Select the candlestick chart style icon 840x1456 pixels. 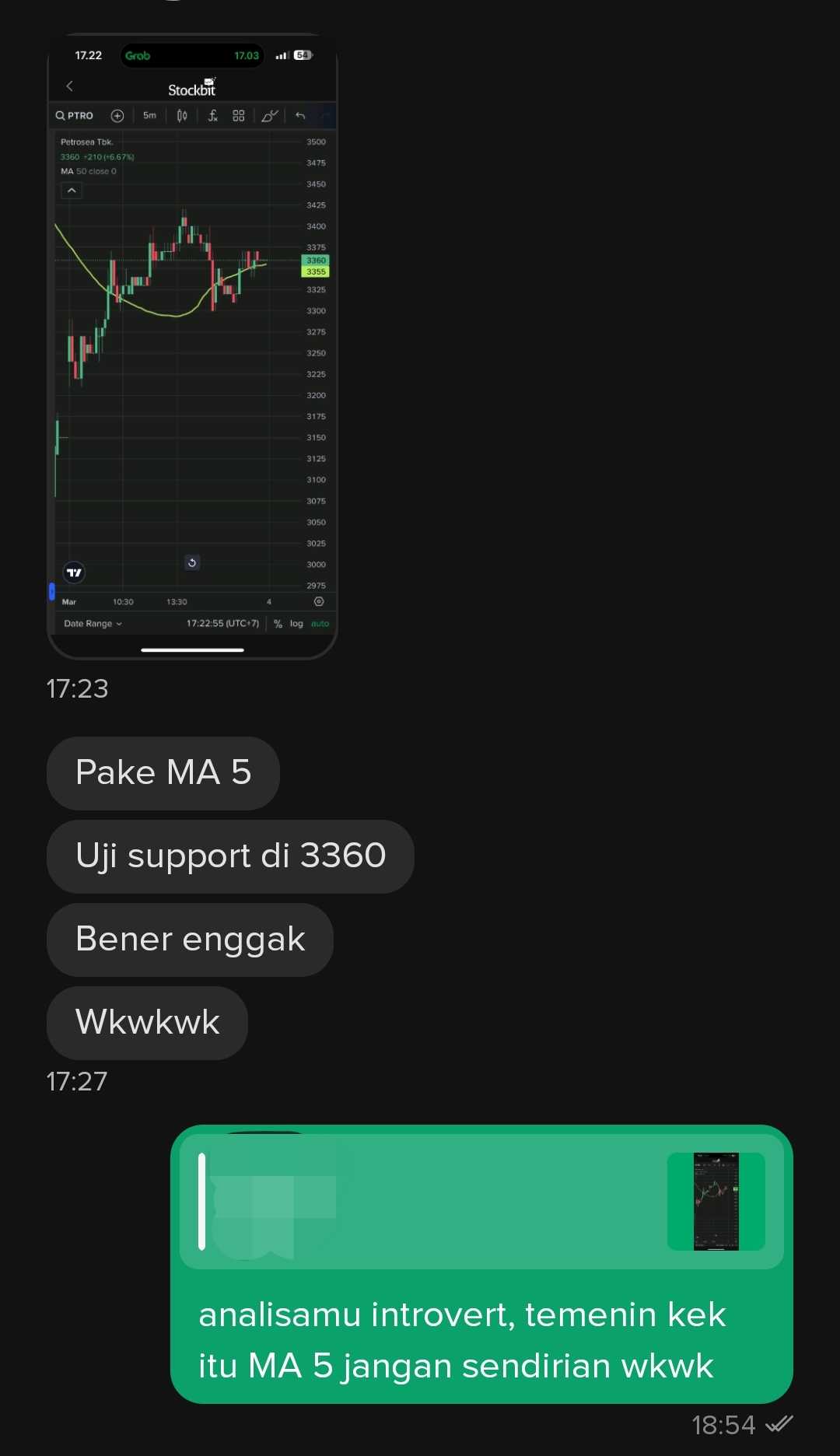(x=182, y=115)
